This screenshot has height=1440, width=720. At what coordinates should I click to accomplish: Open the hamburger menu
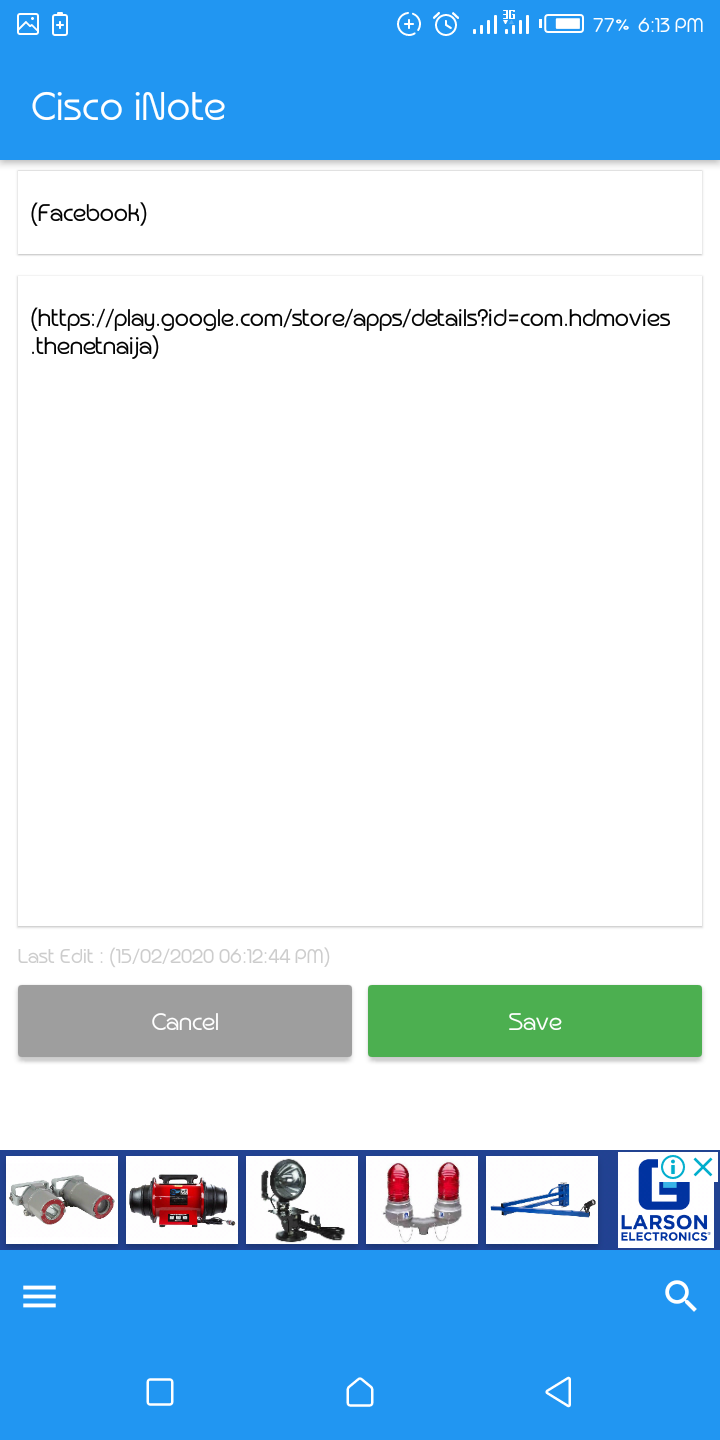40,1297
